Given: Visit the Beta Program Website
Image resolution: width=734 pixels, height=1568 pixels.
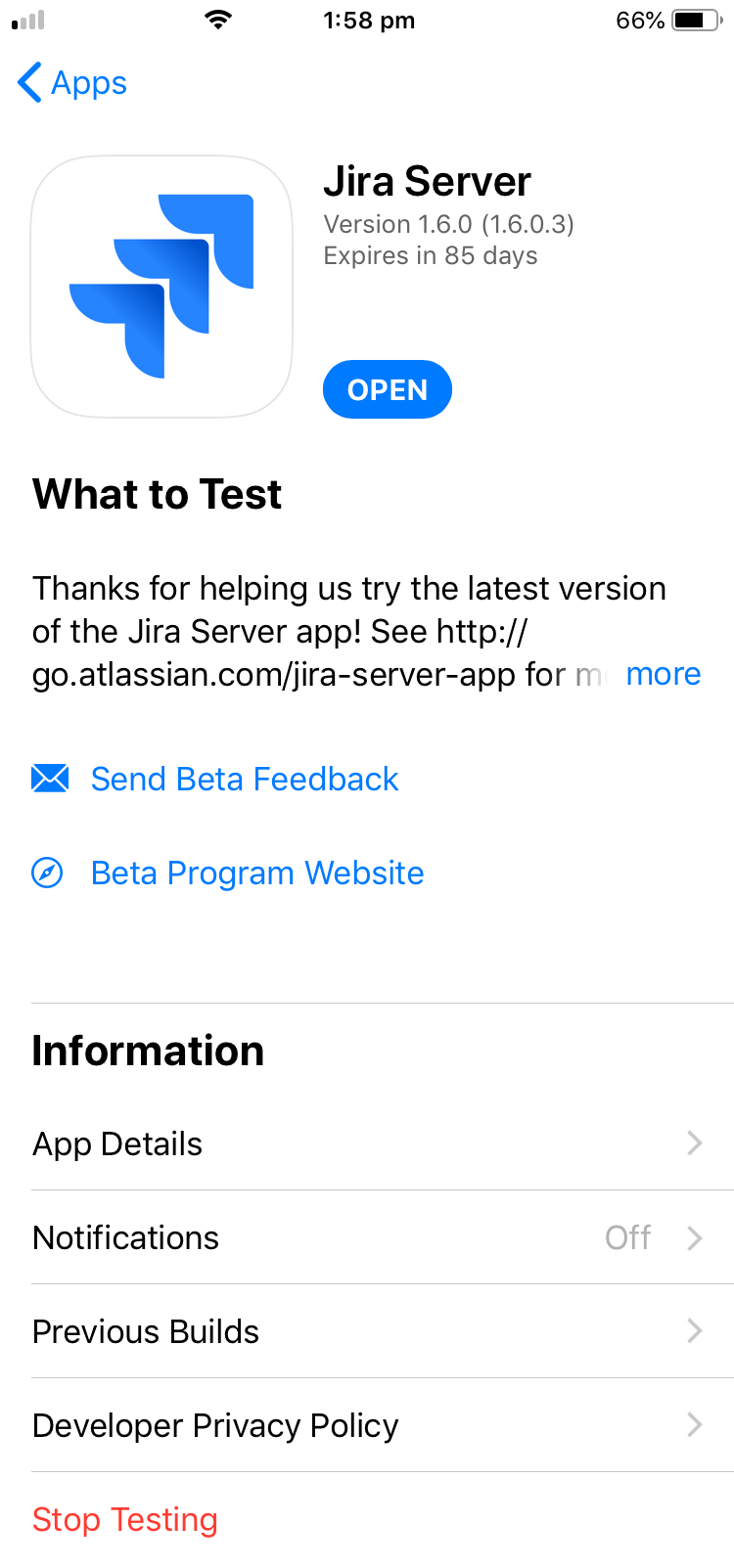Looking at the screenshot, I should pyautogui.click(x=256, y=873).
